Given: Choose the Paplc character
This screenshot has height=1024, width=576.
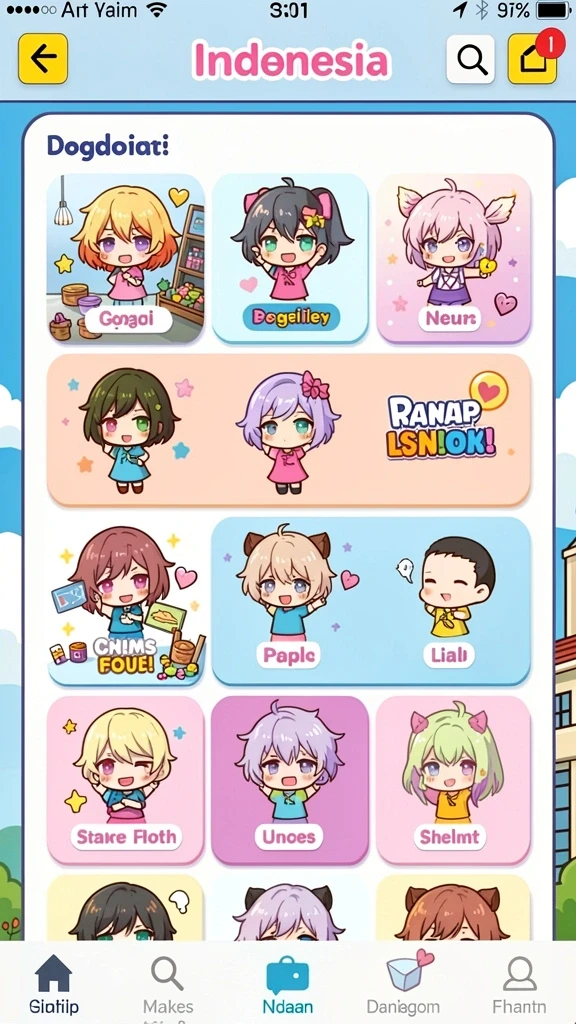Looking at the screenshot, I should coord(289,601).
